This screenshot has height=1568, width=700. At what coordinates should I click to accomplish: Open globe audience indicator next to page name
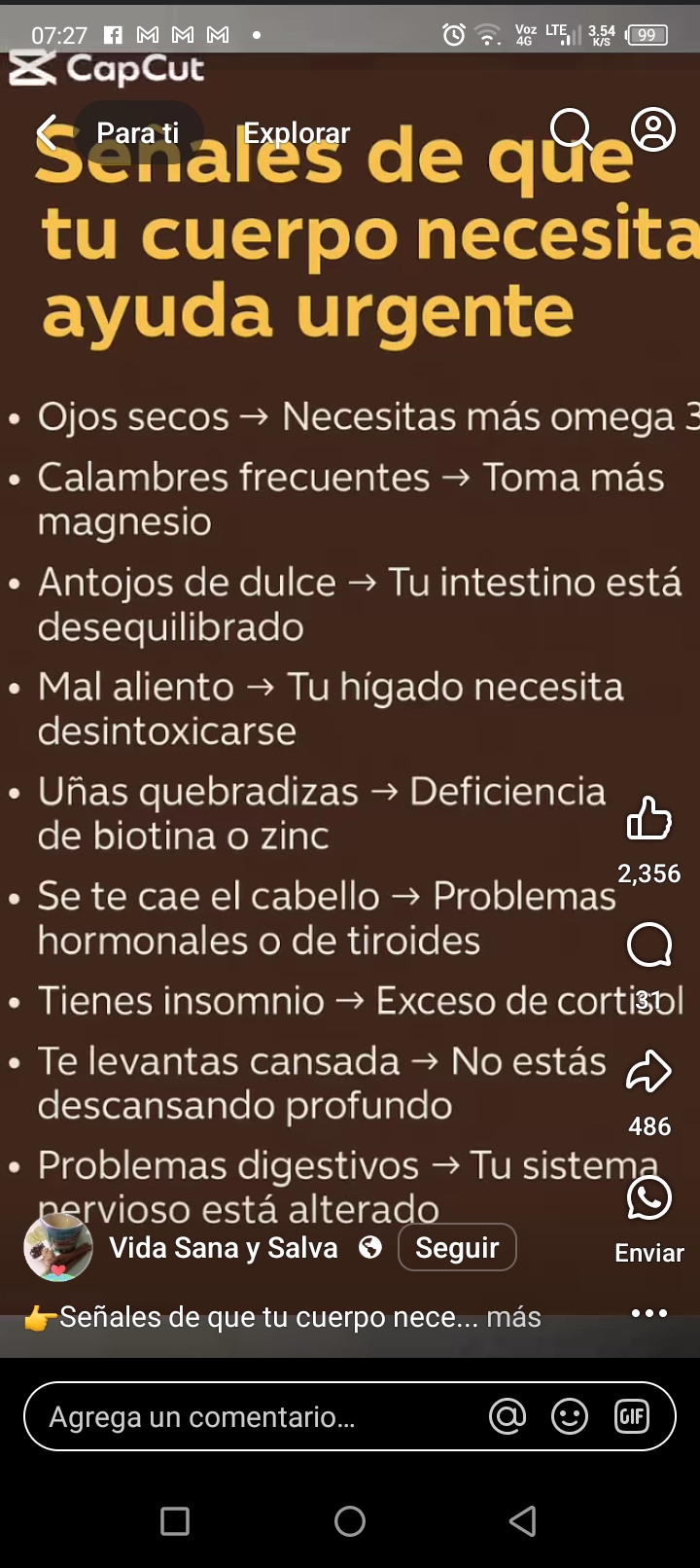(x=370, y=1246)
